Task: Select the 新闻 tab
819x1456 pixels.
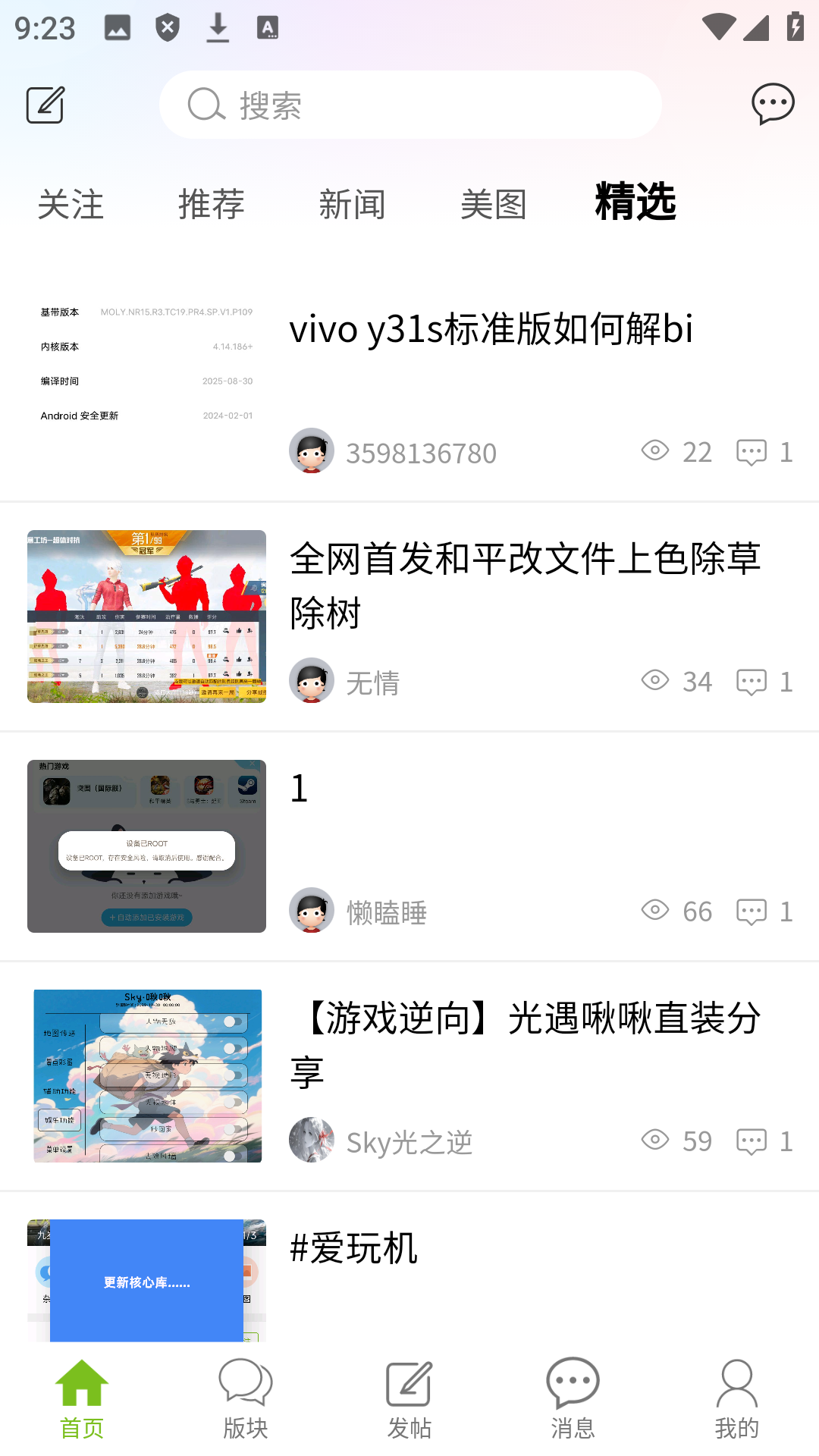Action: (353, 205)
